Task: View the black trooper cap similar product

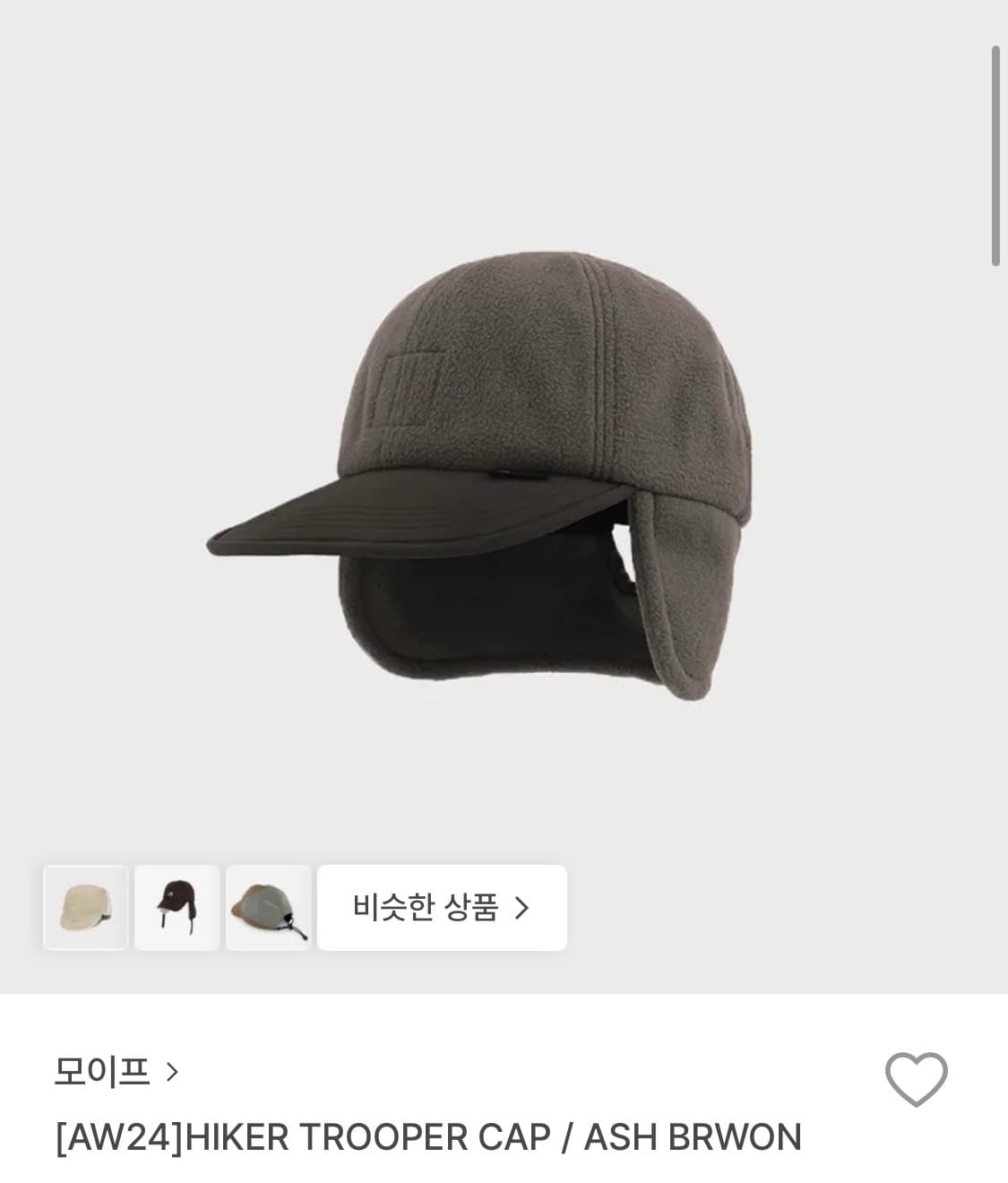Action: (x=177, y=908)
